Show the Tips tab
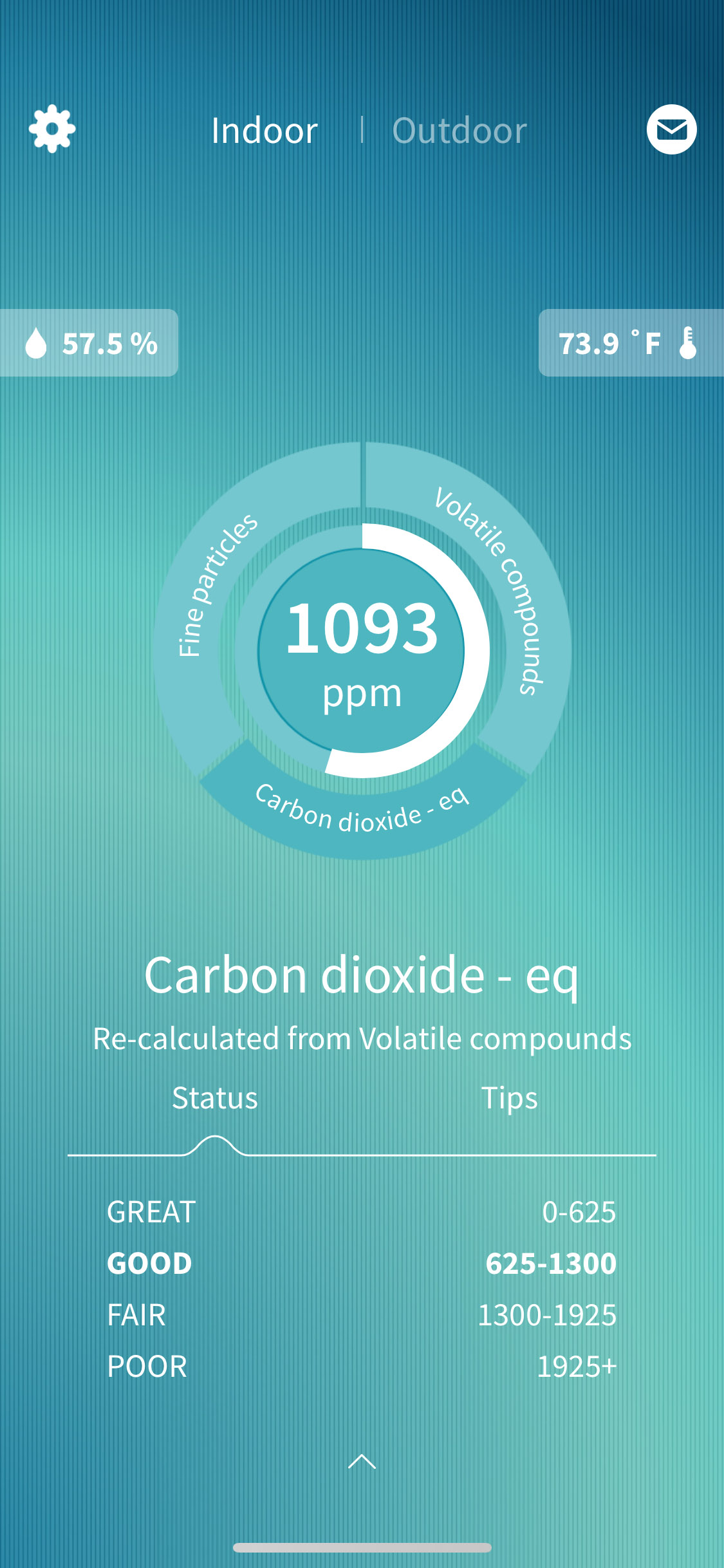The height and width of the screenshot is (1568, 724). click(509, 1099)
